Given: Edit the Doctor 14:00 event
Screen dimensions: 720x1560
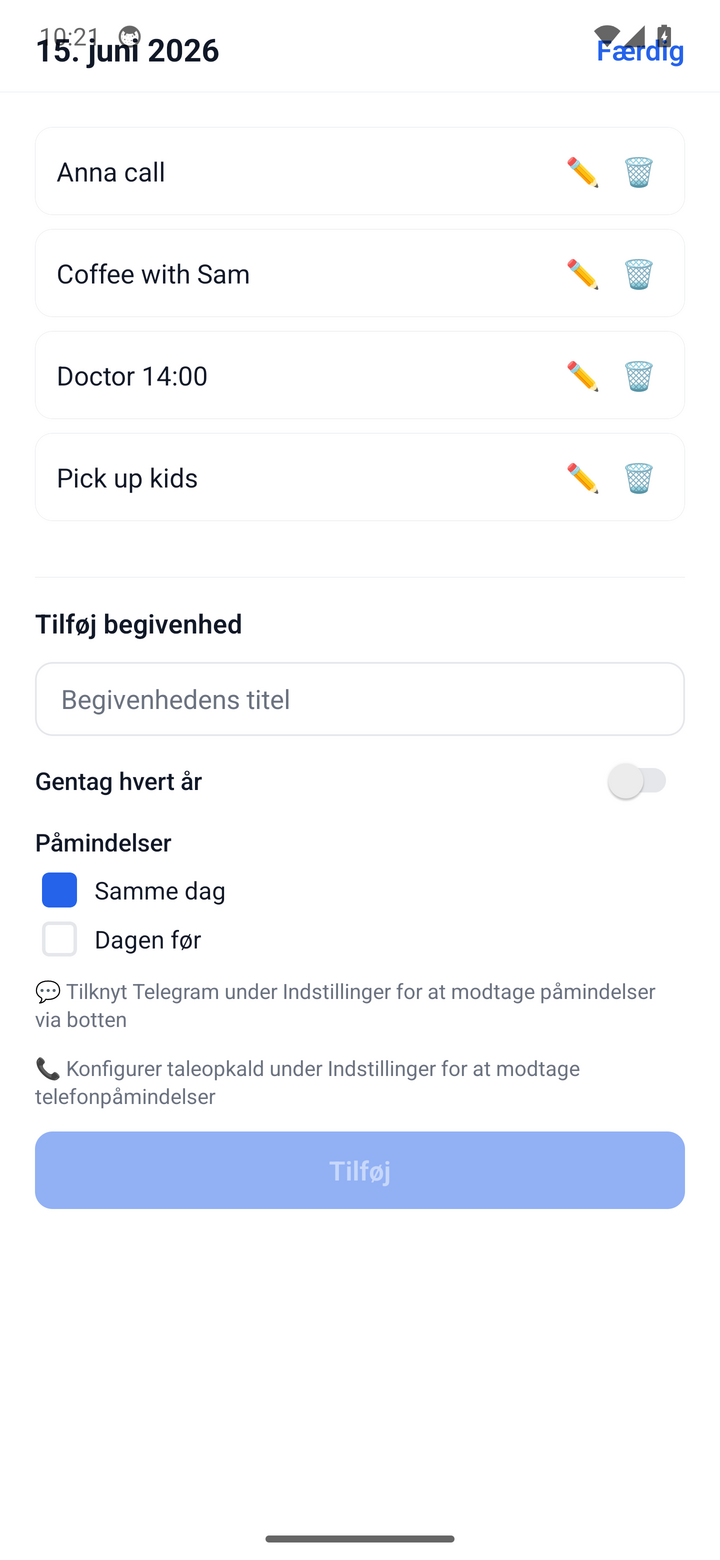Looking at the screenshot, I should (x=583, y=376).
